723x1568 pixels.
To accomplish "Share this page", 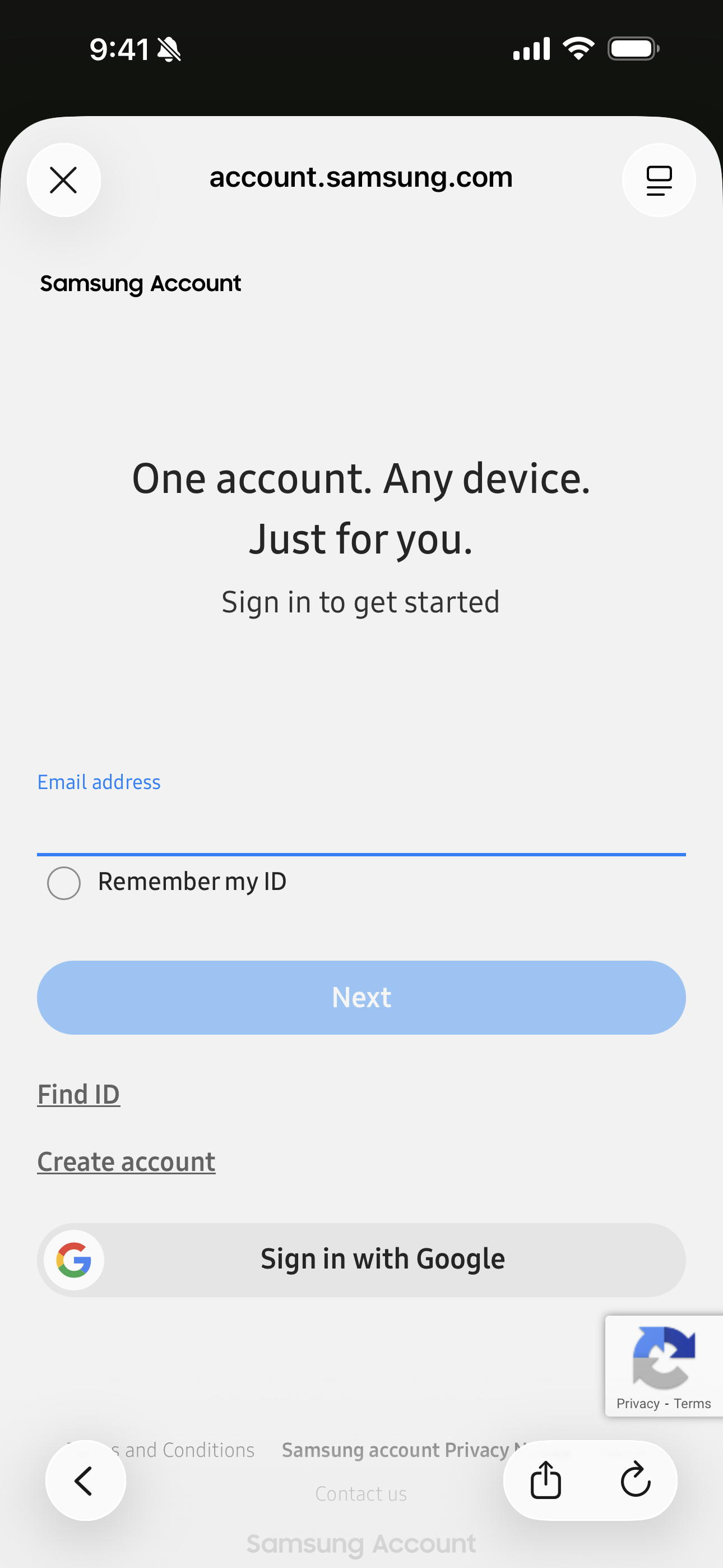I will click(x=546, y=1481).
